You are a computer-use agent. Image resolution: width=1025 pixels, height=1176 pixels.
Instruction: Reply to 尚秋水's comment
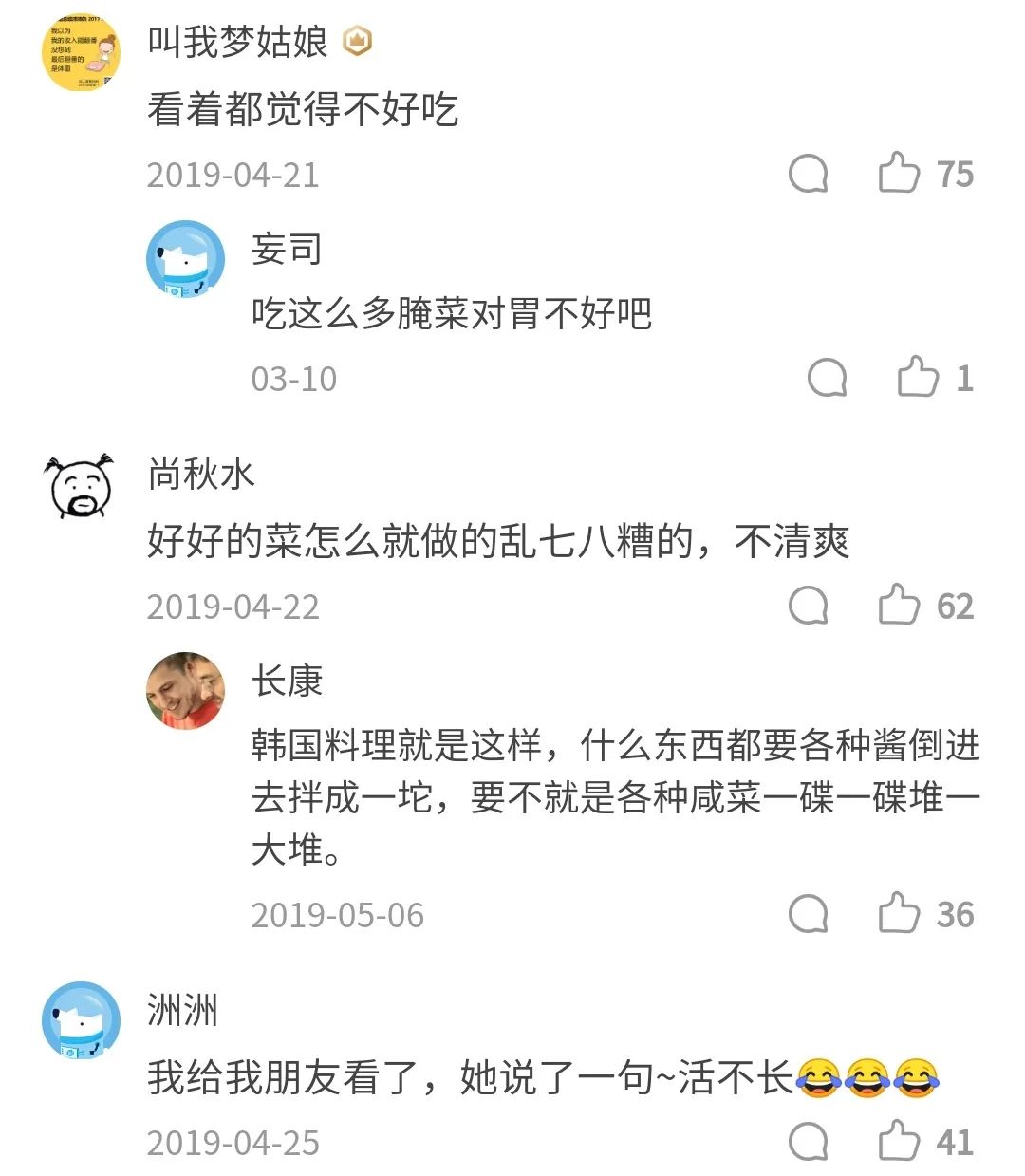pos(809,606)
